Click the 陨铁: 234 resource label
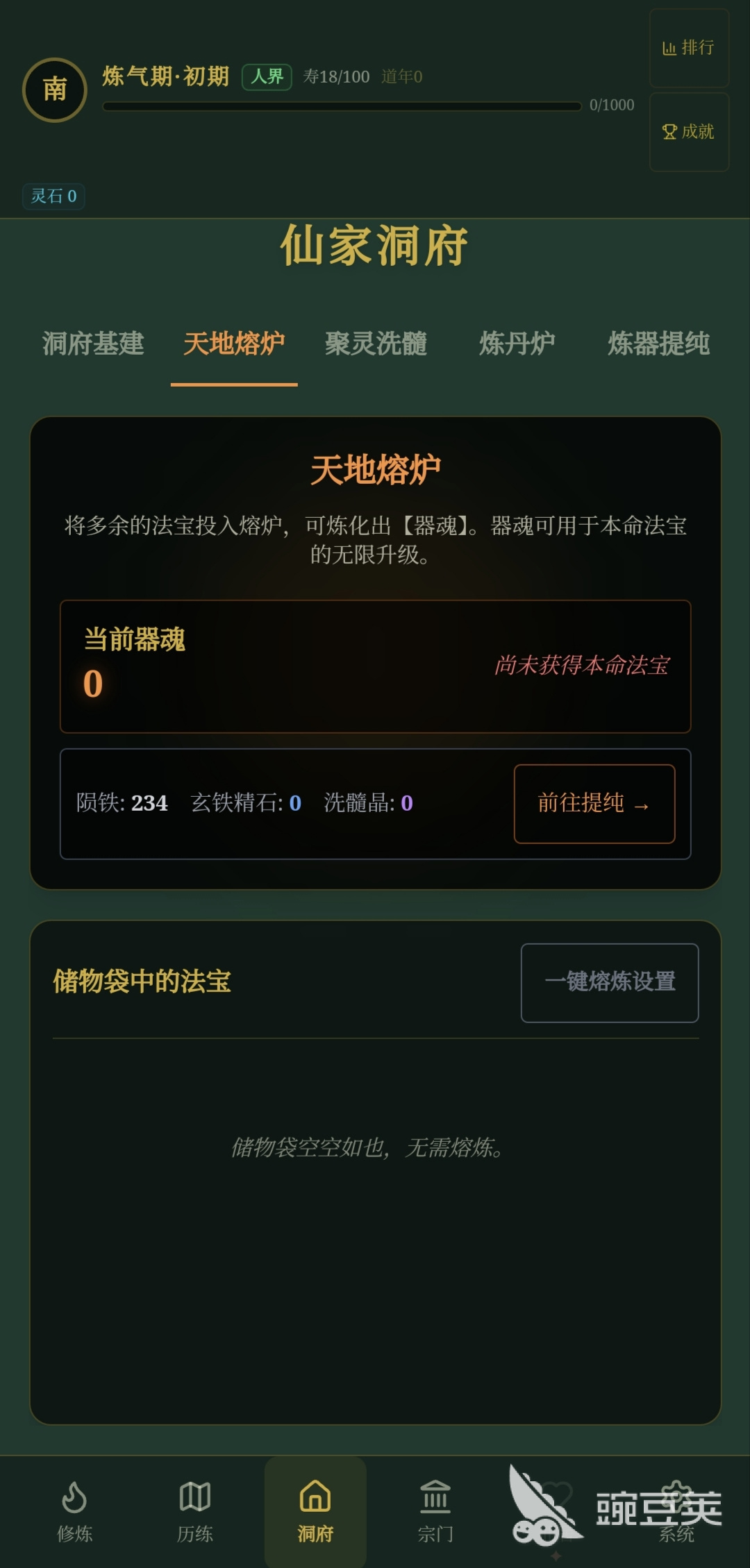The height and width of the screenshot is (1568, 750). pos(123,803)
